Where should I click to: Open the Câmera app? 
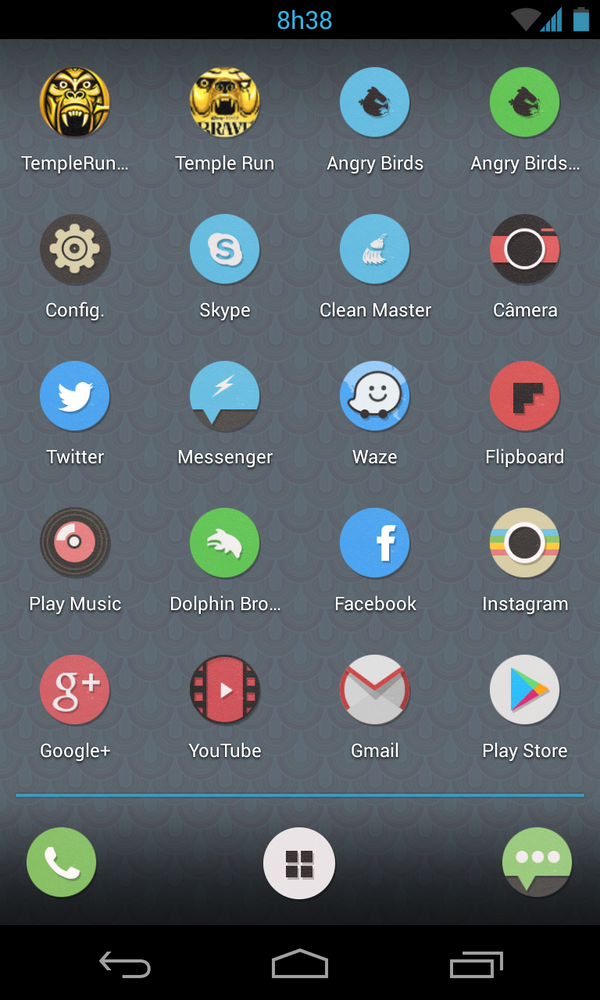point(525,250)
